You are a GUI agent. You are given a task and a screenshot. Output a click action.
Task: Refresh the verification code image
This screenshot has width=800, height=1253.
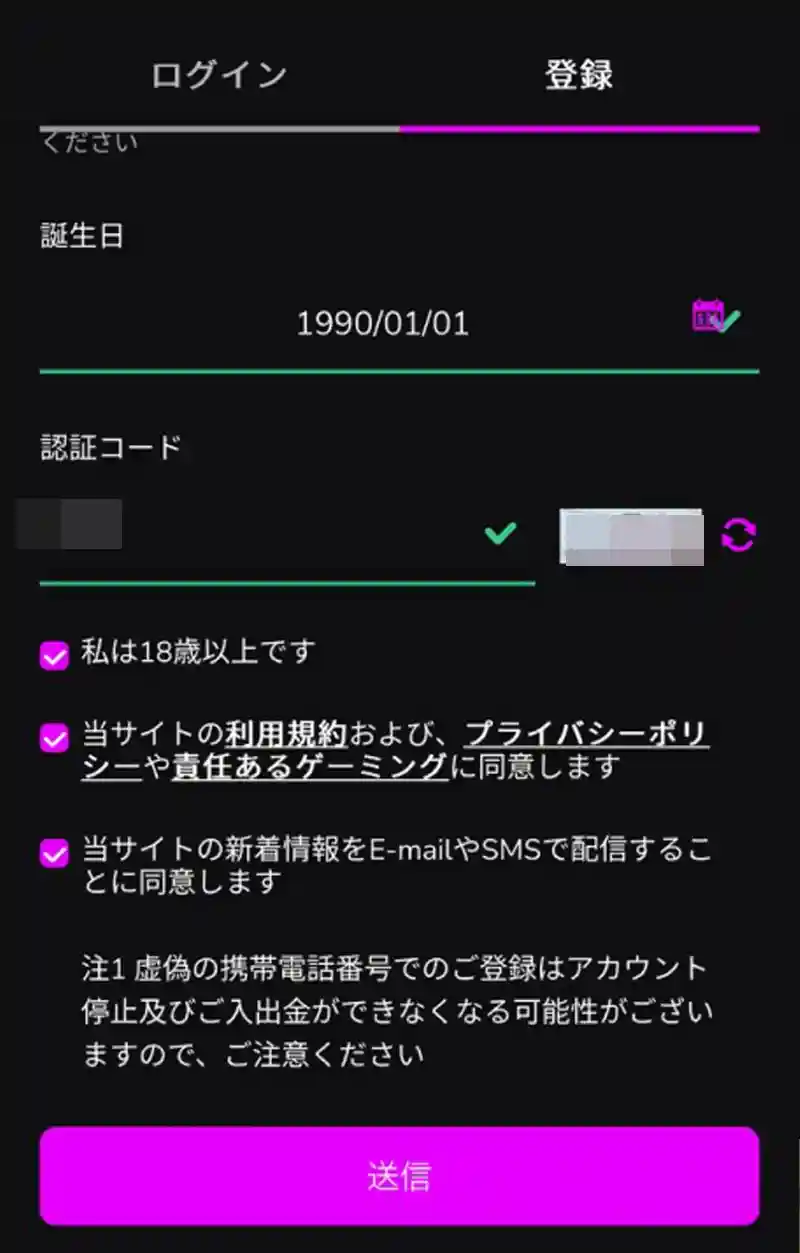(739, 535)
